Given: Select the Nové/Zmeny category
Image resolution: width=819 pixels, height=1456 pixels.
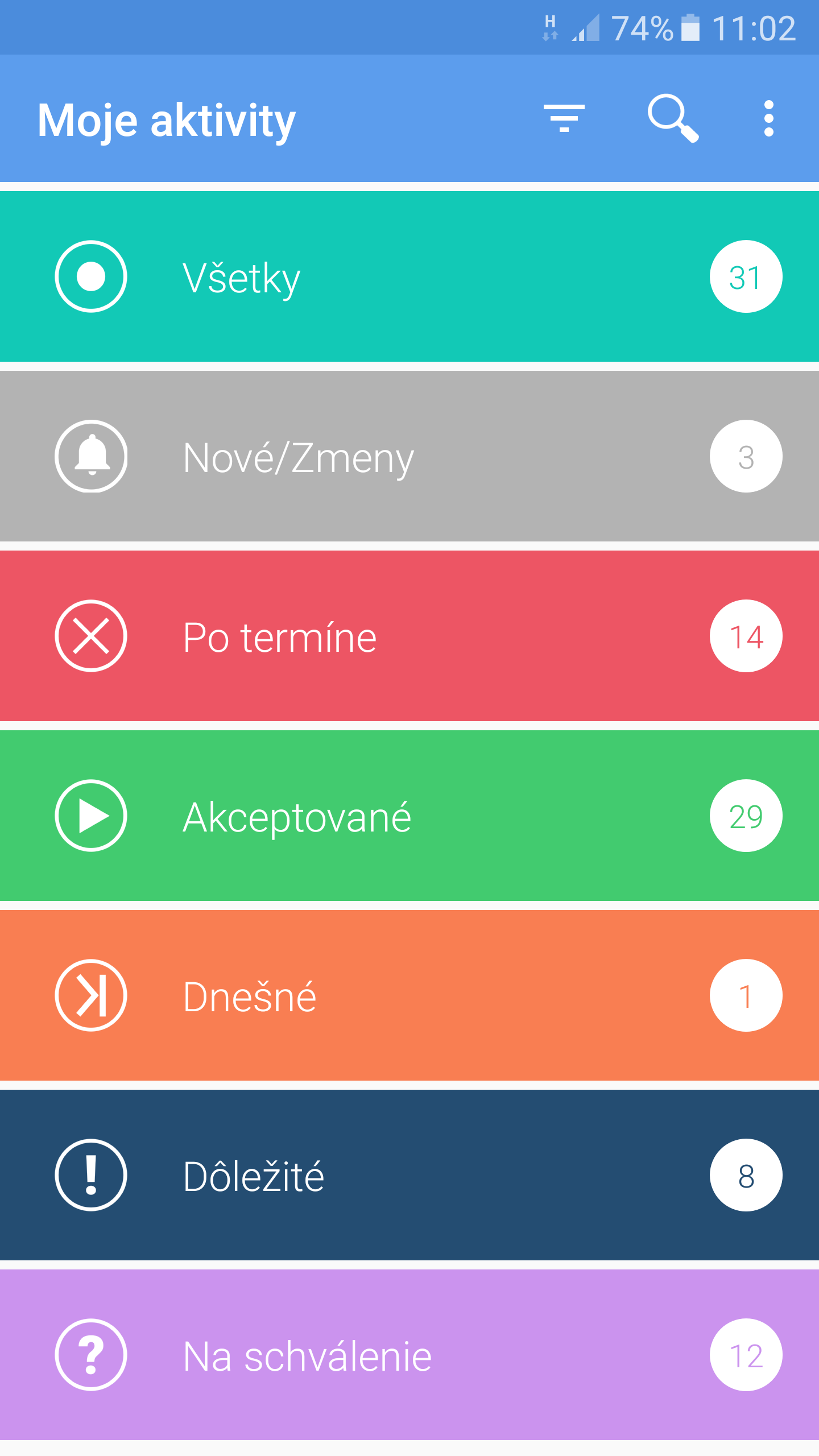Looking at the screenshot, I should (409, 456).
